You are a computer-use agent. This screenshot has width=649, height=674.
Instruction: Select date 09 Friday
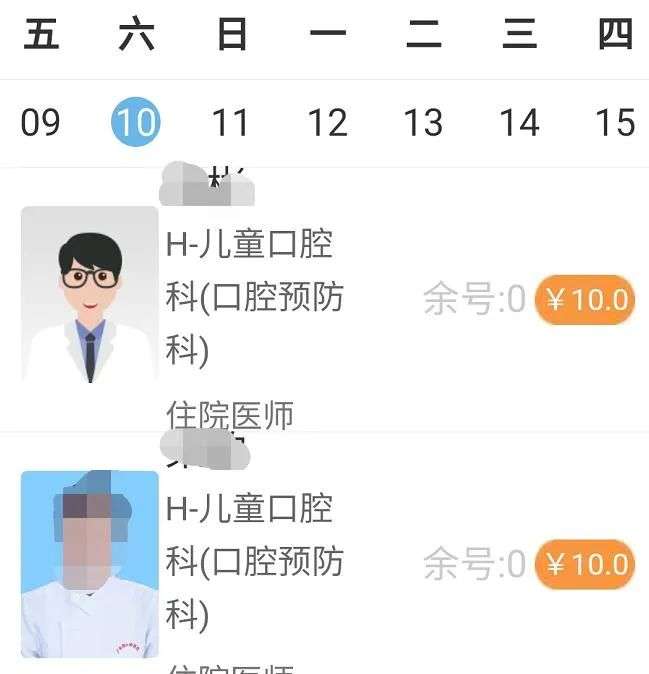coord(41,123)
